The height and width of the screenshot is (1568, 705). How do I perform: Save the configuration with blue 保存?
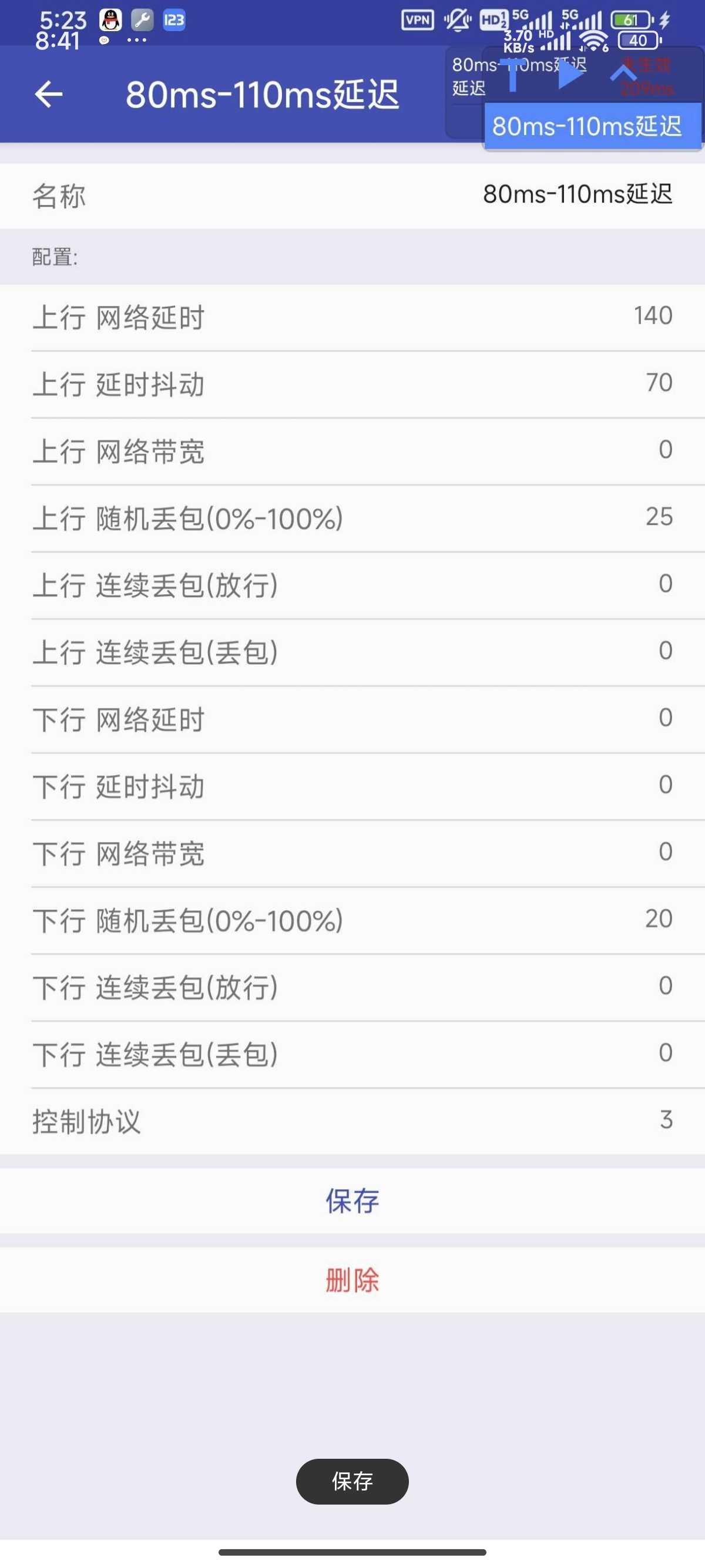tap(352, 1201)
